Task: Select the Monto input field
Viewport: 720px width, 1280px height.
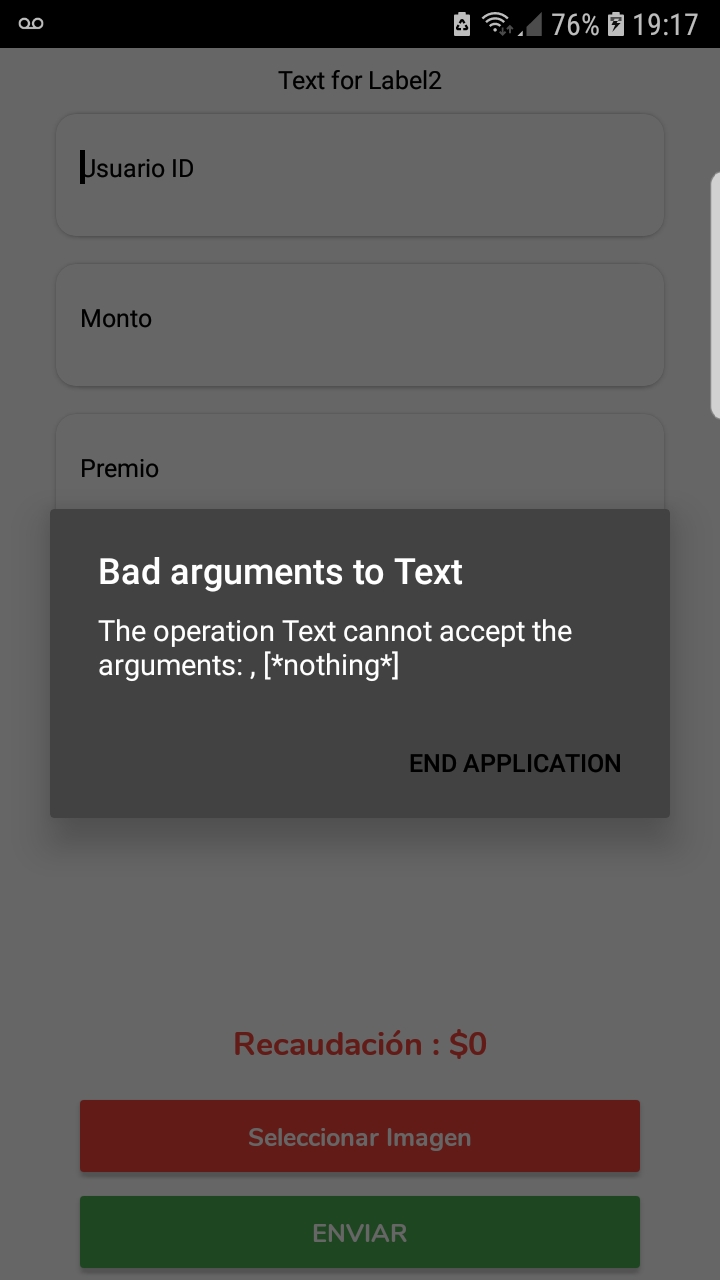Action: click(x=360, y=325)
